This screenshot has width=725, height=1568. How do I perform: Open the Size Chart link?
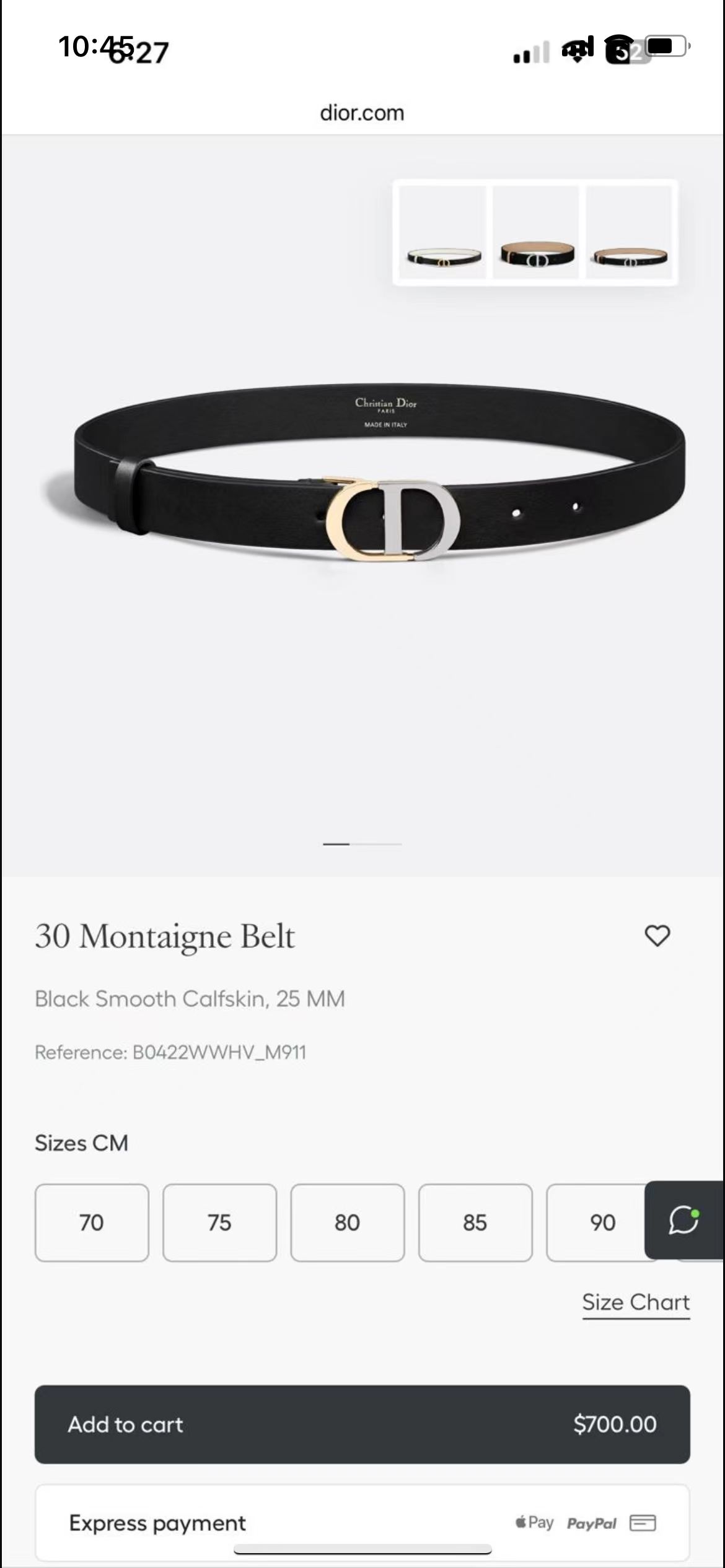(635, 1302)
